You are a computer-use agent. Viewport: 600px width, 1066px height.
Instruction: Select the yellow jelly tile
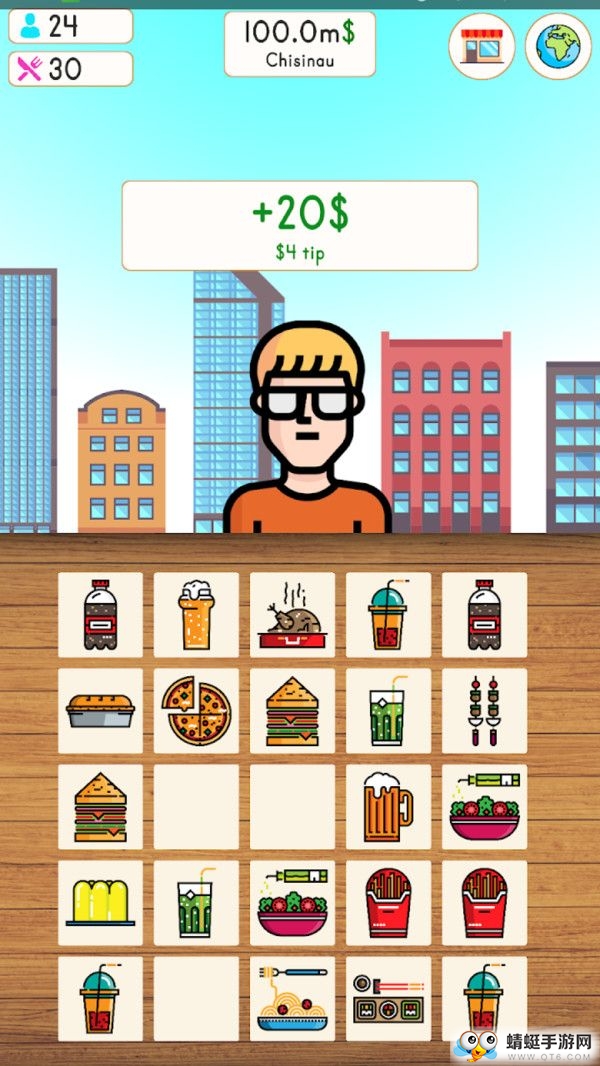100,902
